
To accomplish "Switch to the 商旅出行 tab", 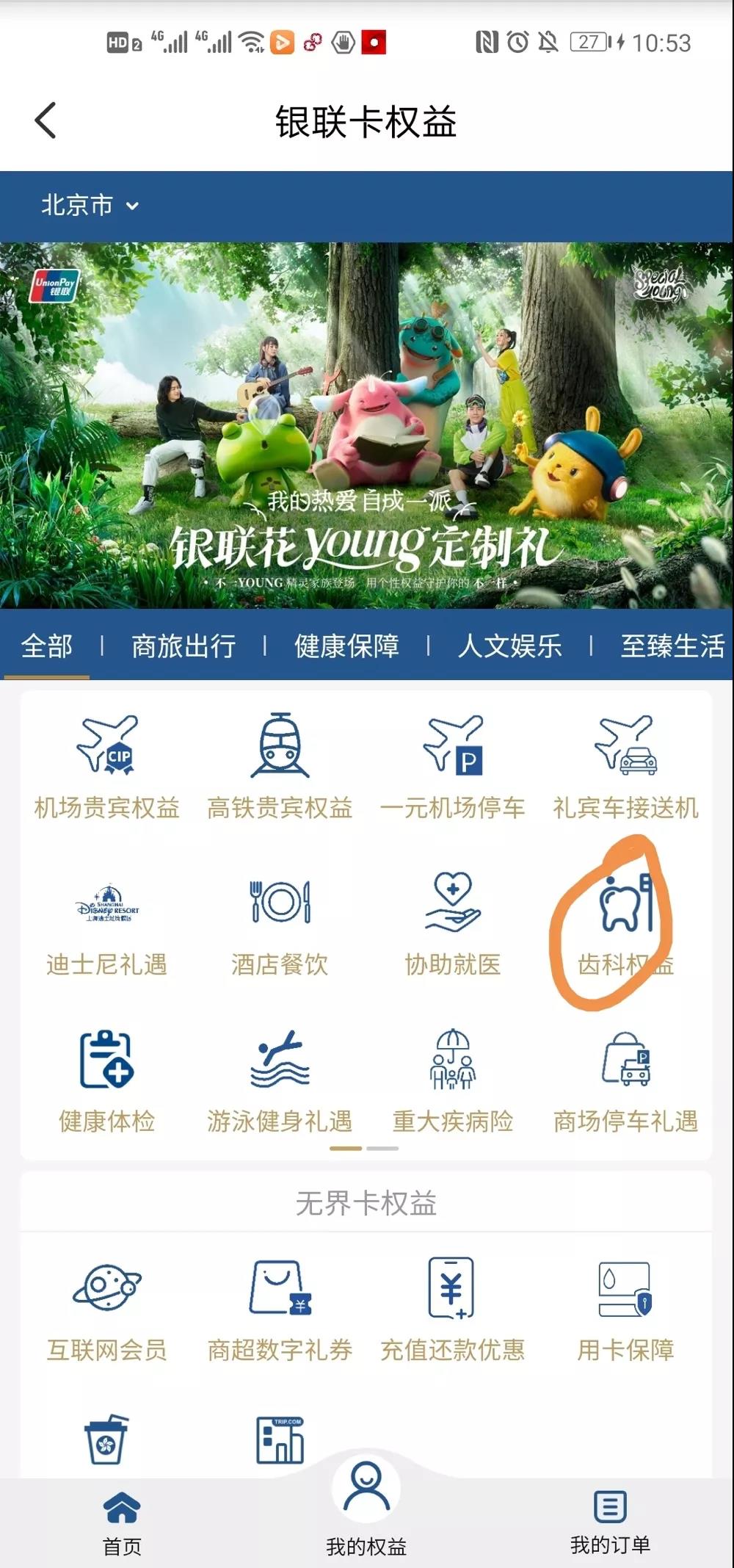I will pyautogui.click(x=183, y=646).
